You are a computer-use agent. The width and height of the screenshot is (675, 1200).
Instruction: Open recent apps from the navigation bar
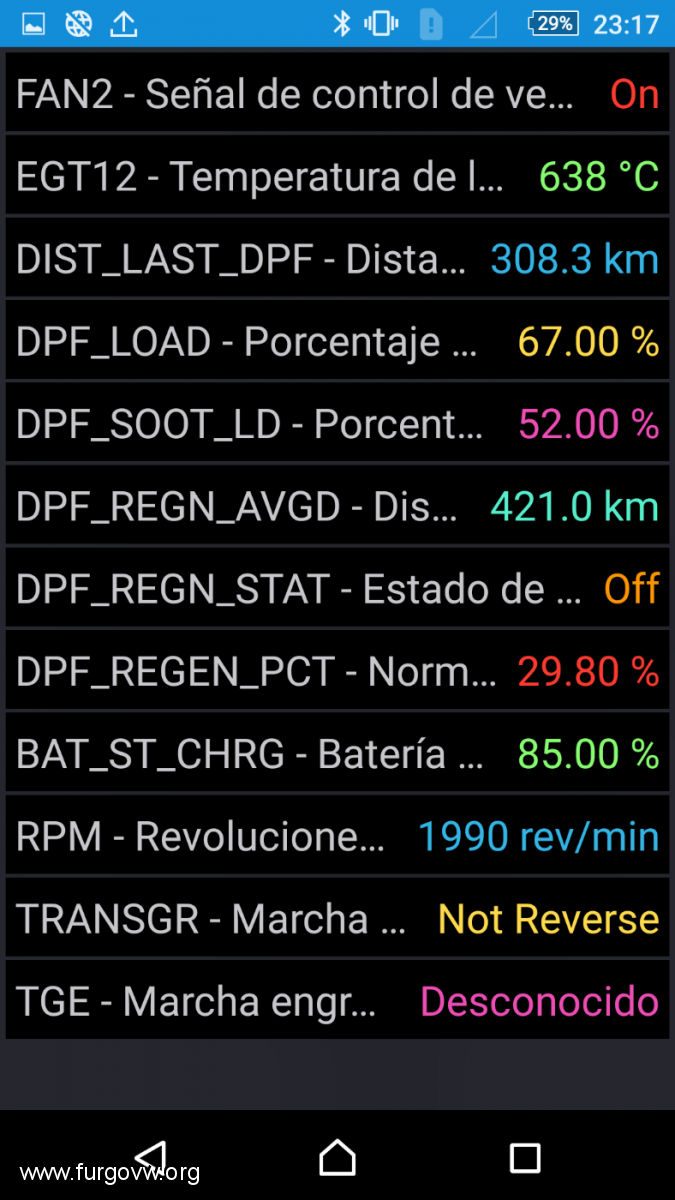525,1158
